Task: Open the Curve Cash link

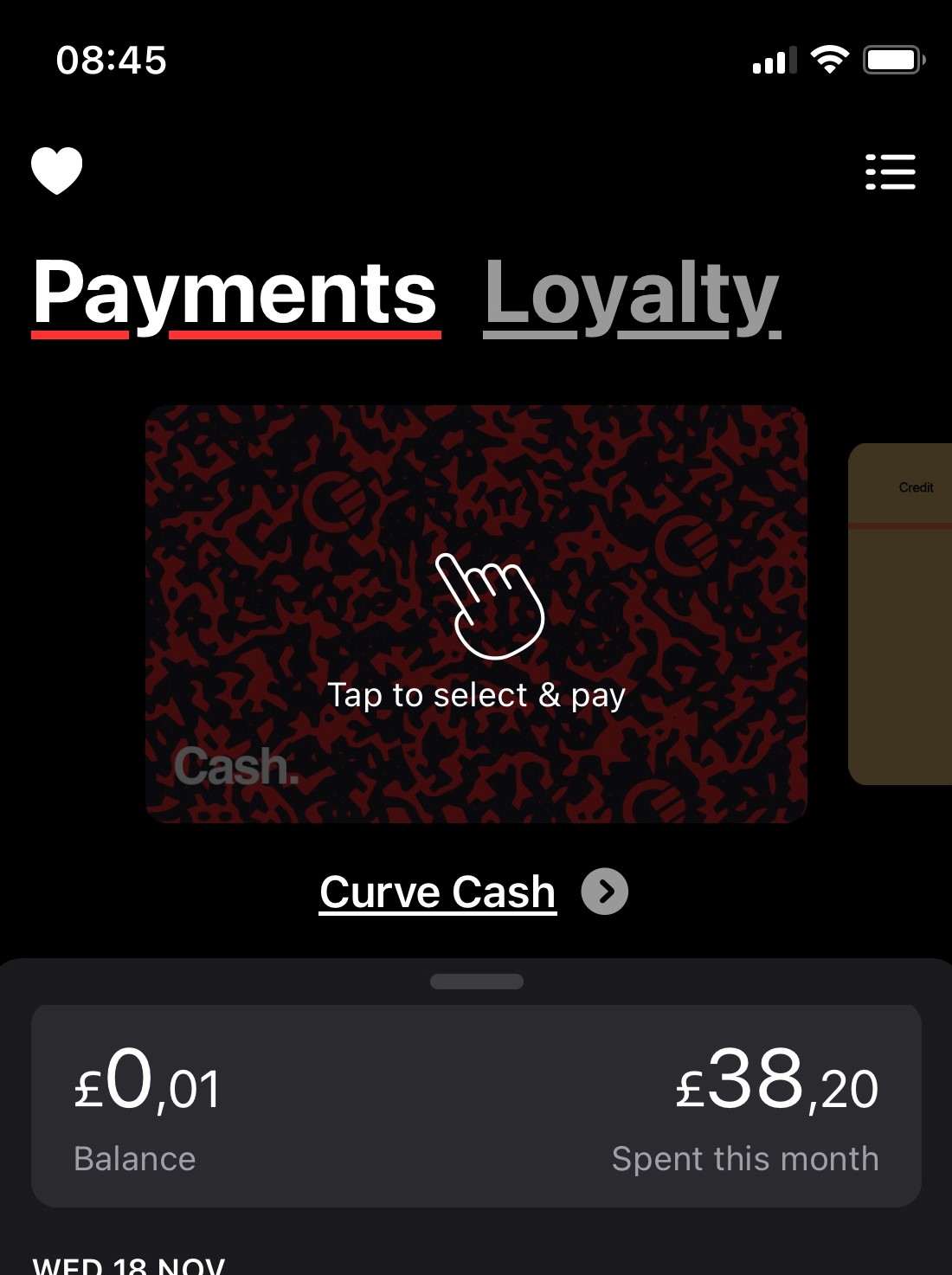Action: 437,892
